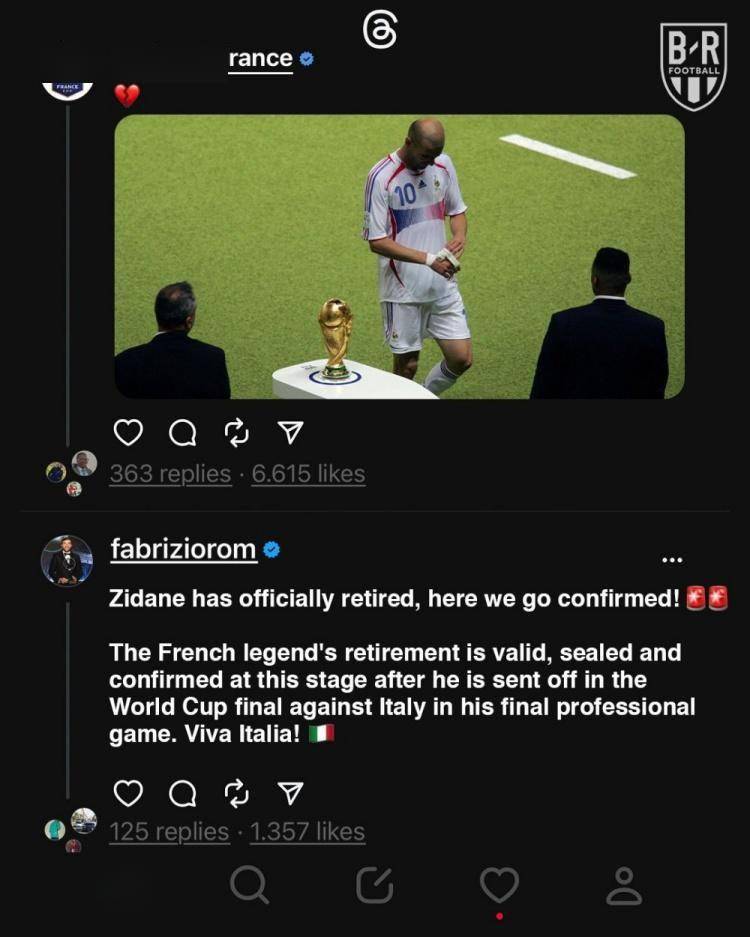750x937 pixels.
Task: View the 125 replies
Action: 169,832
